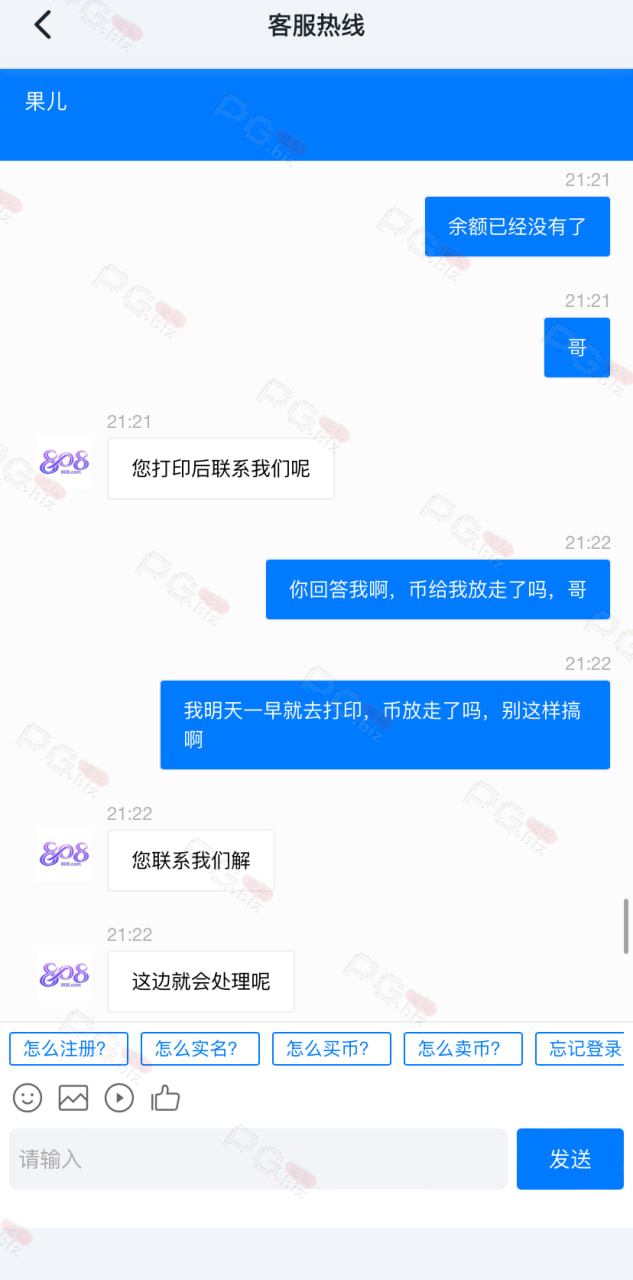Ask 怎么卖币? via its chip

pos(463,1048)
